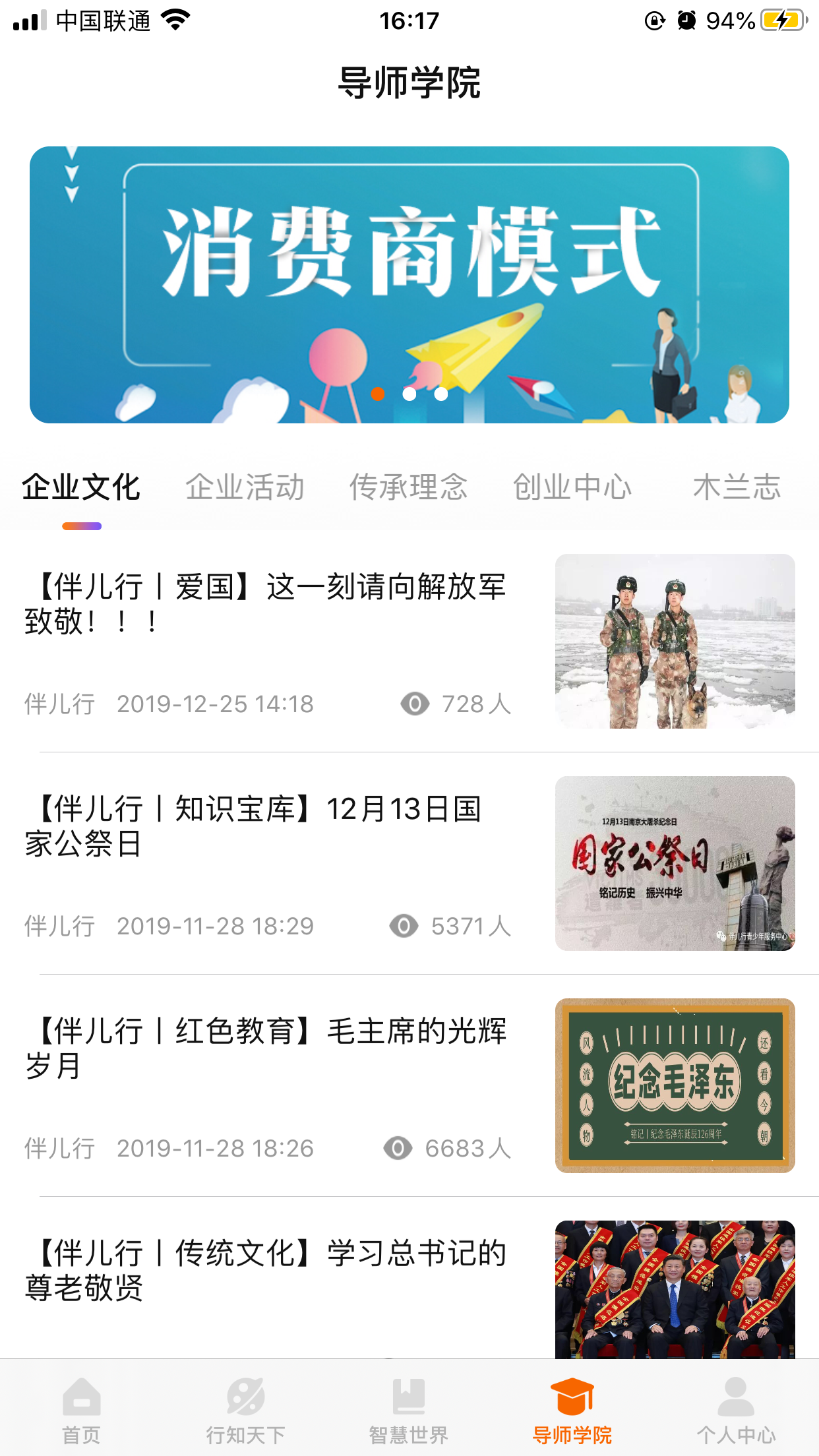Viewport: 819px width, 1456px height.
Task: Open the 消费商模式 banner
Action: click(x=409, y=284)
